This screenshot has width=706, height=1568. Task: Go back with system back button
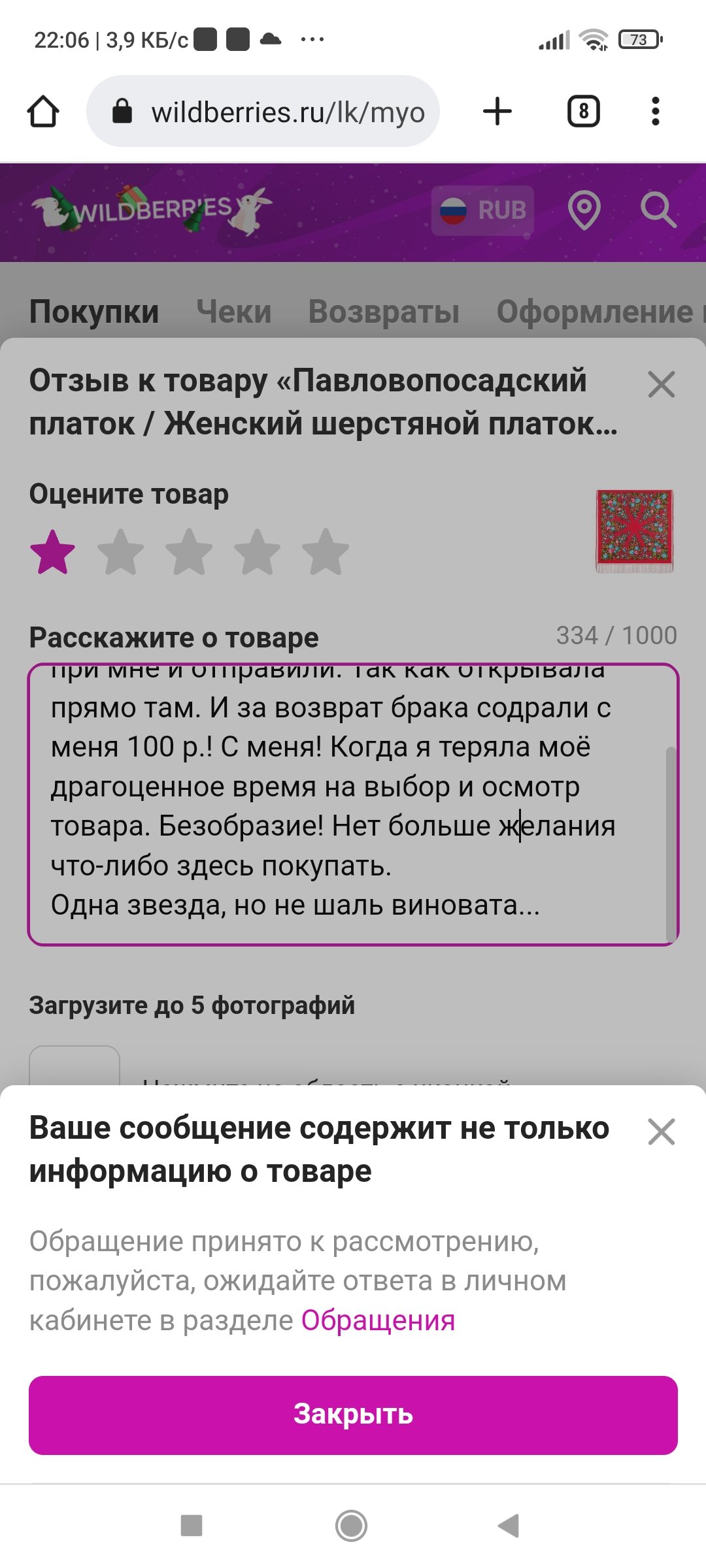(x=509, y=1526)
